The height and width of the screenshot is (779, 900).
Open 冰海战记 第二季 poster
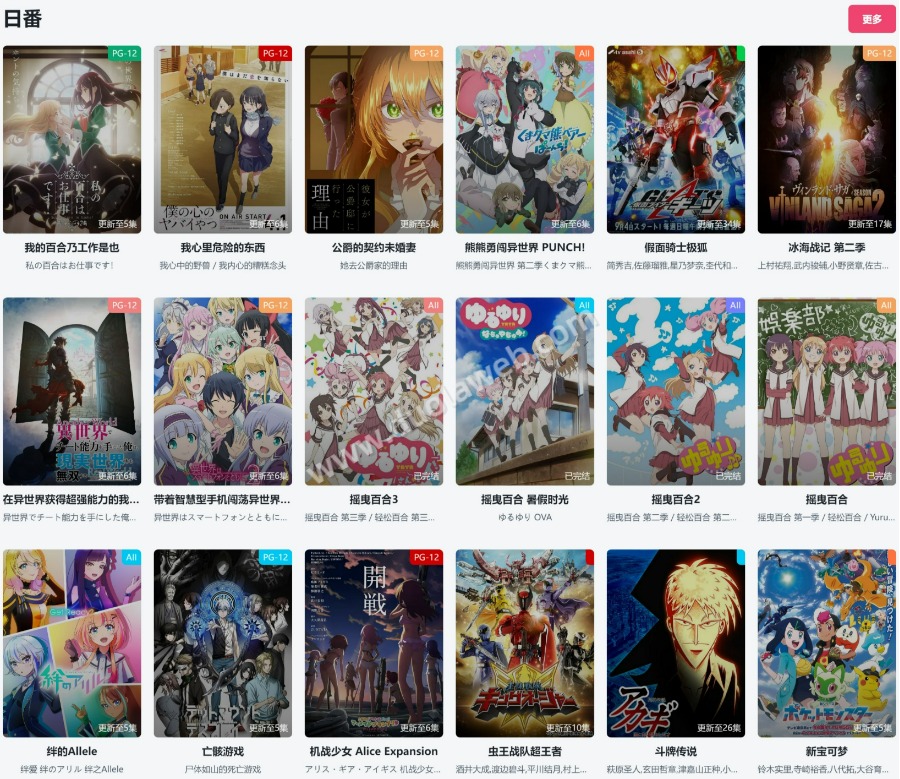pyautogui.click(x=827, y=140)
